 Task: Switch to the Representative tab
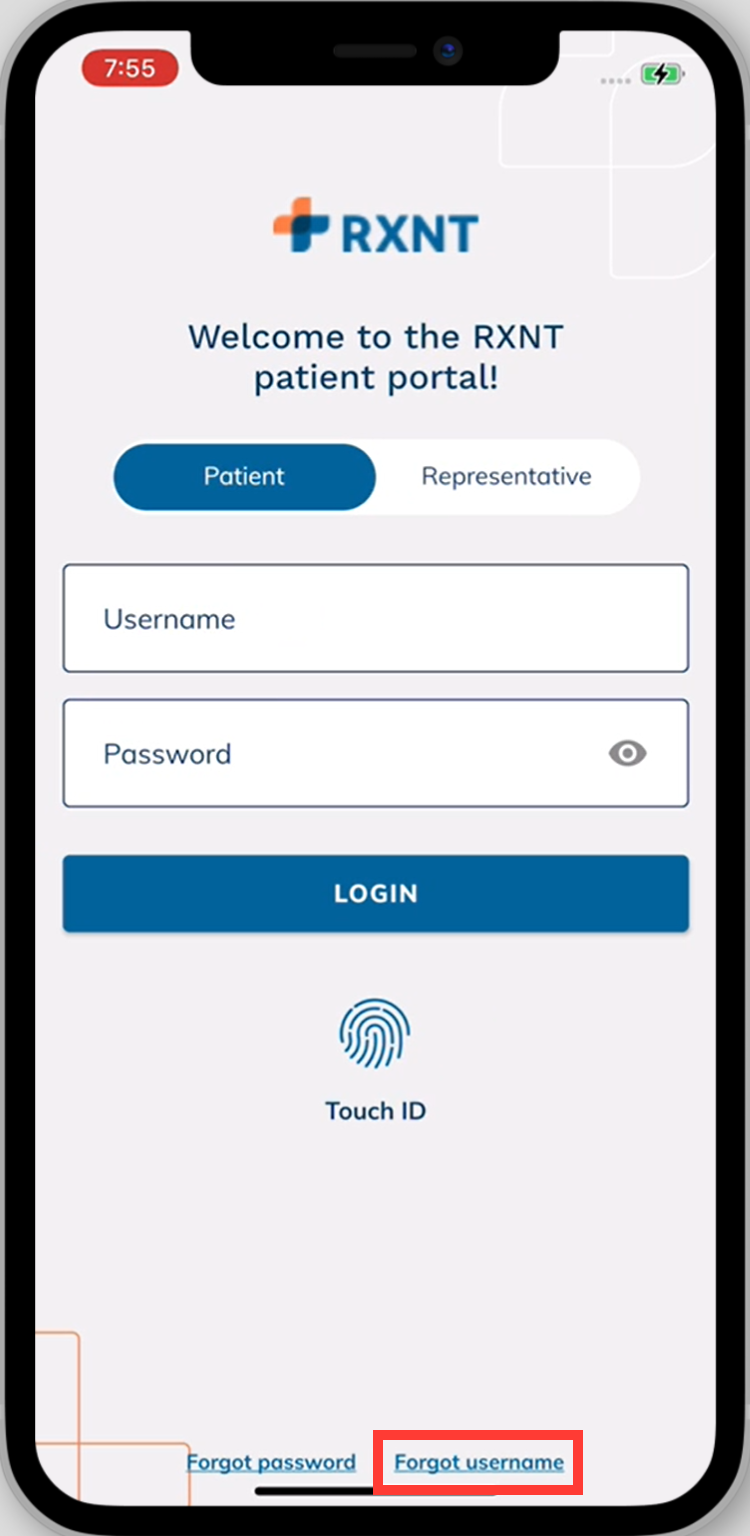click(x=506, y=477)
